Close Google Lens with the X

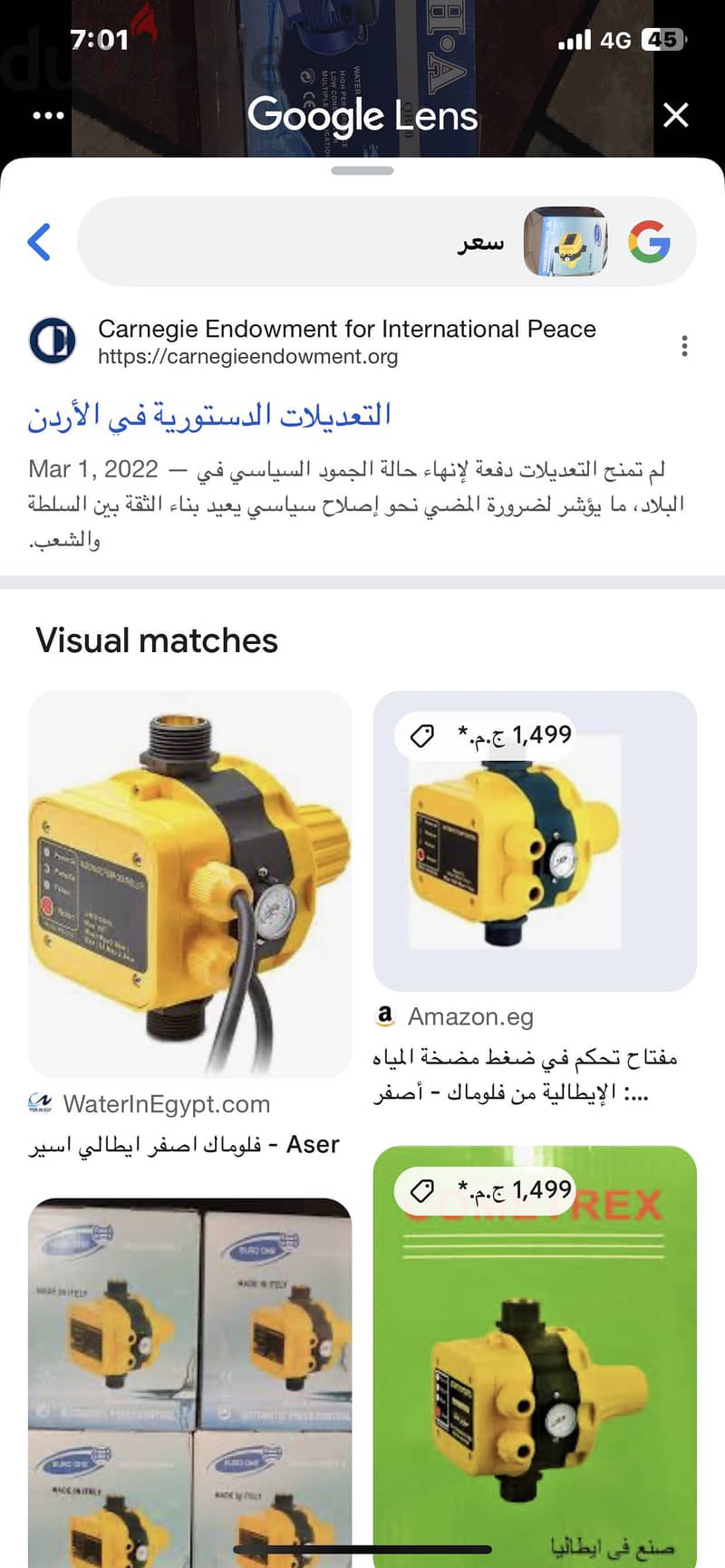tap(676, 115)
